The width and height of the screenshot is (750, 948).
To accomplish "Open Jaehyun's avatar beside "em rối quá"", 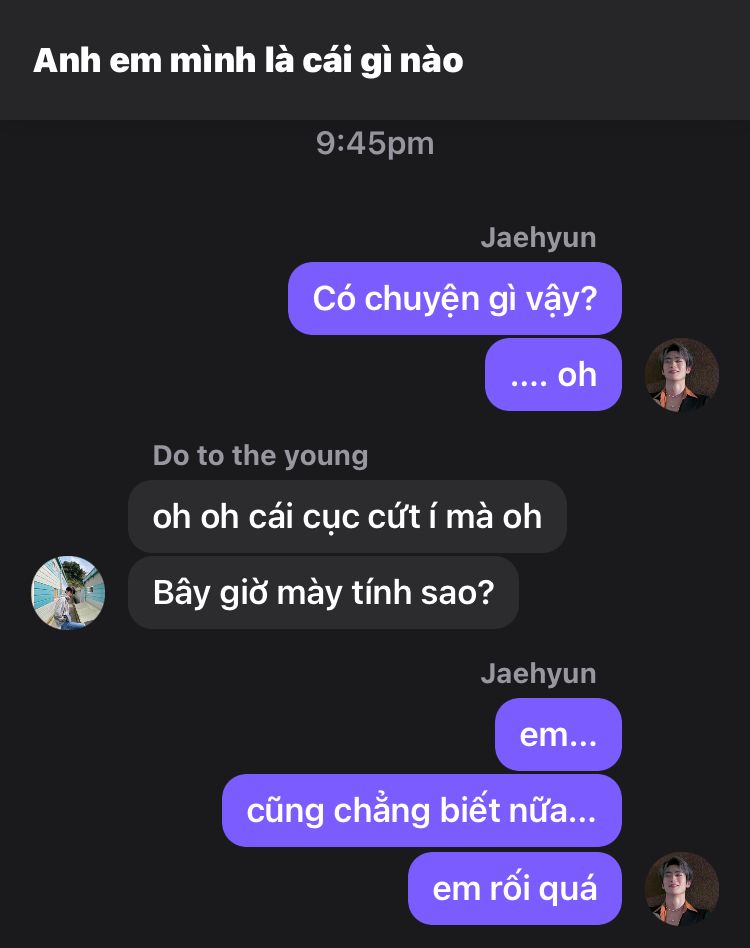I will click(x=682, y=888).
